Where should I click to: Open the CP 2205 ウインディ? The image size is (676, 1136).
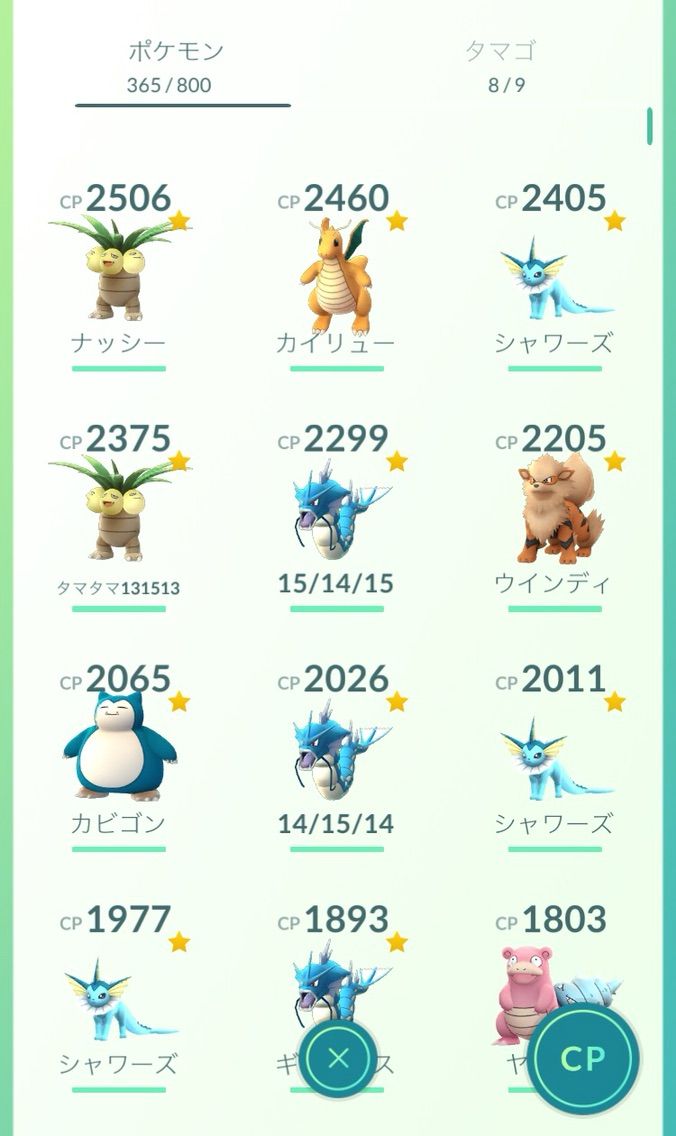click(553, 515)
